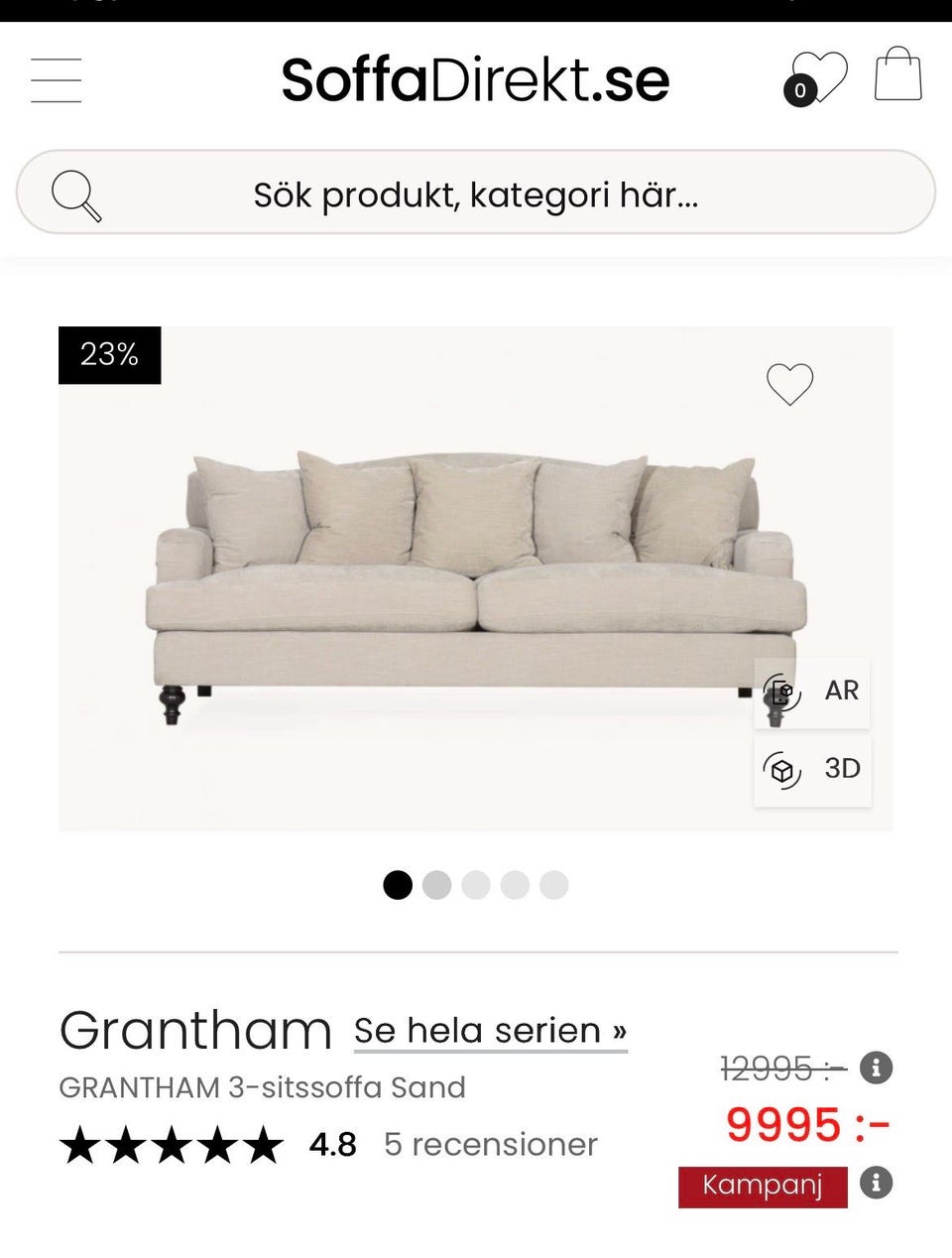Open the 5 recensioner reviews link
952x1258 pixels.
(x=490, y=1144)
